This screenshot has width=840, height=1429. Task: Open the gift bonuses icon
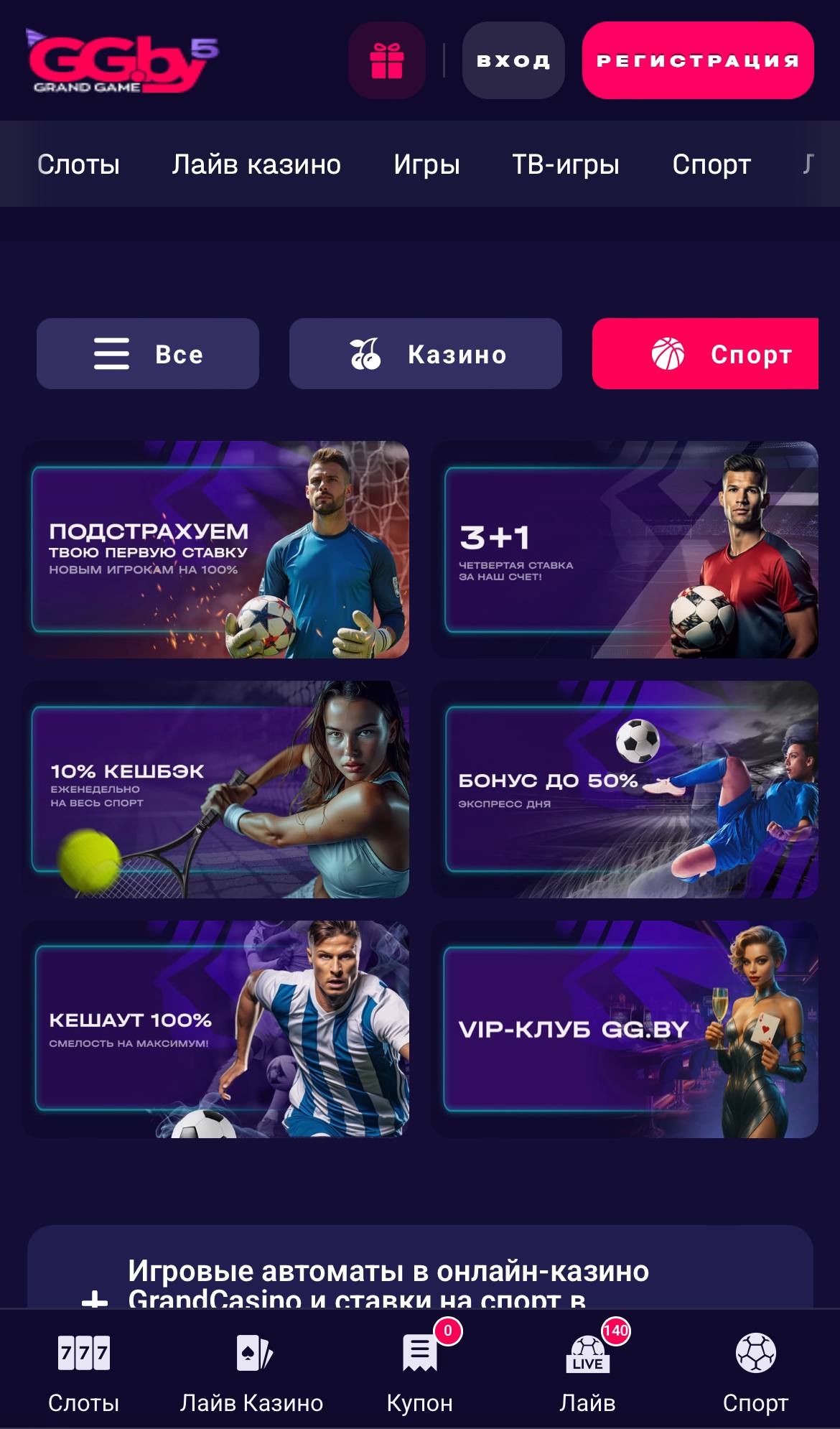tap(387, 60)
